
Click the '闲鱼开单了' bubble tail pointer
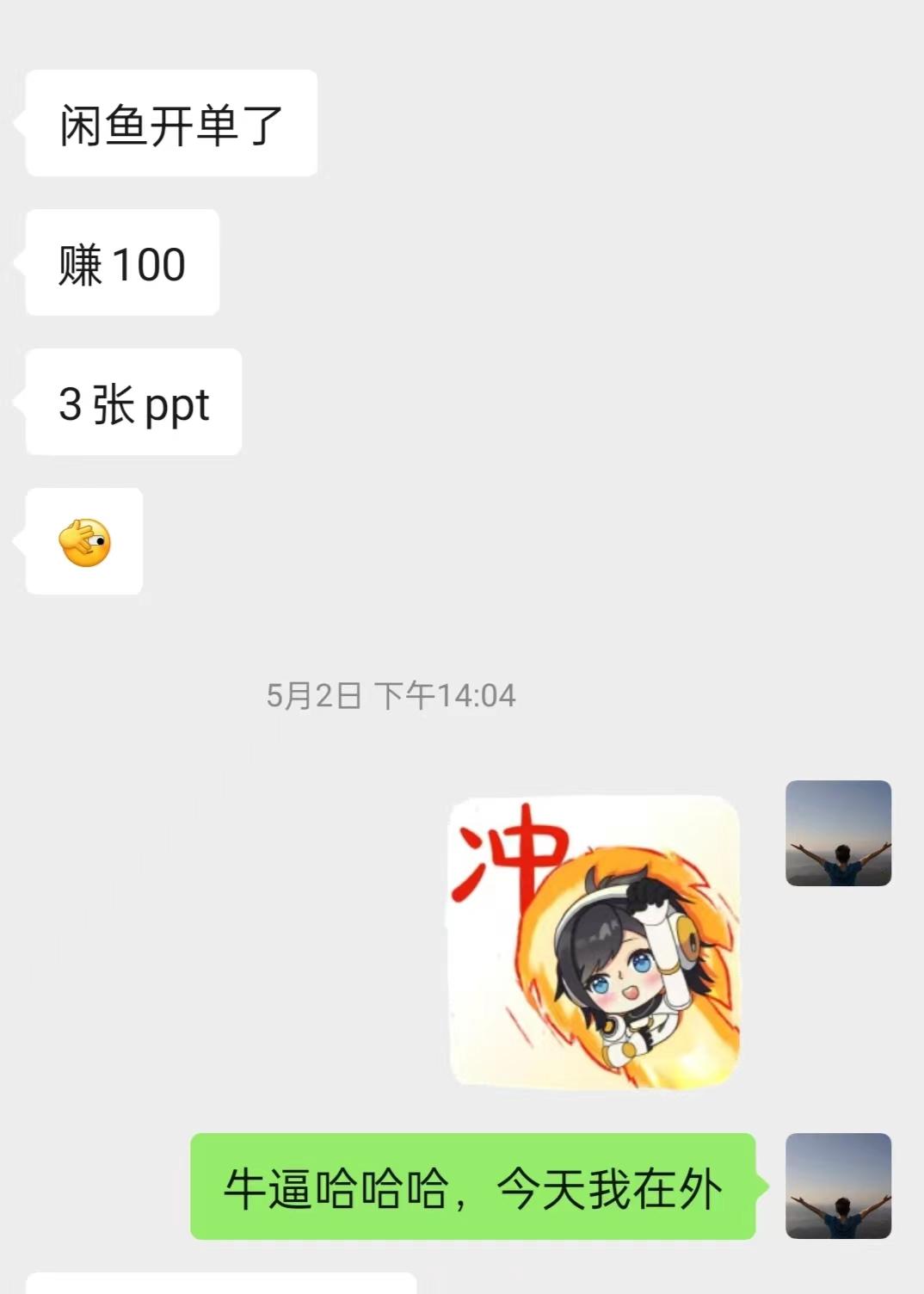tap(17, 122)
